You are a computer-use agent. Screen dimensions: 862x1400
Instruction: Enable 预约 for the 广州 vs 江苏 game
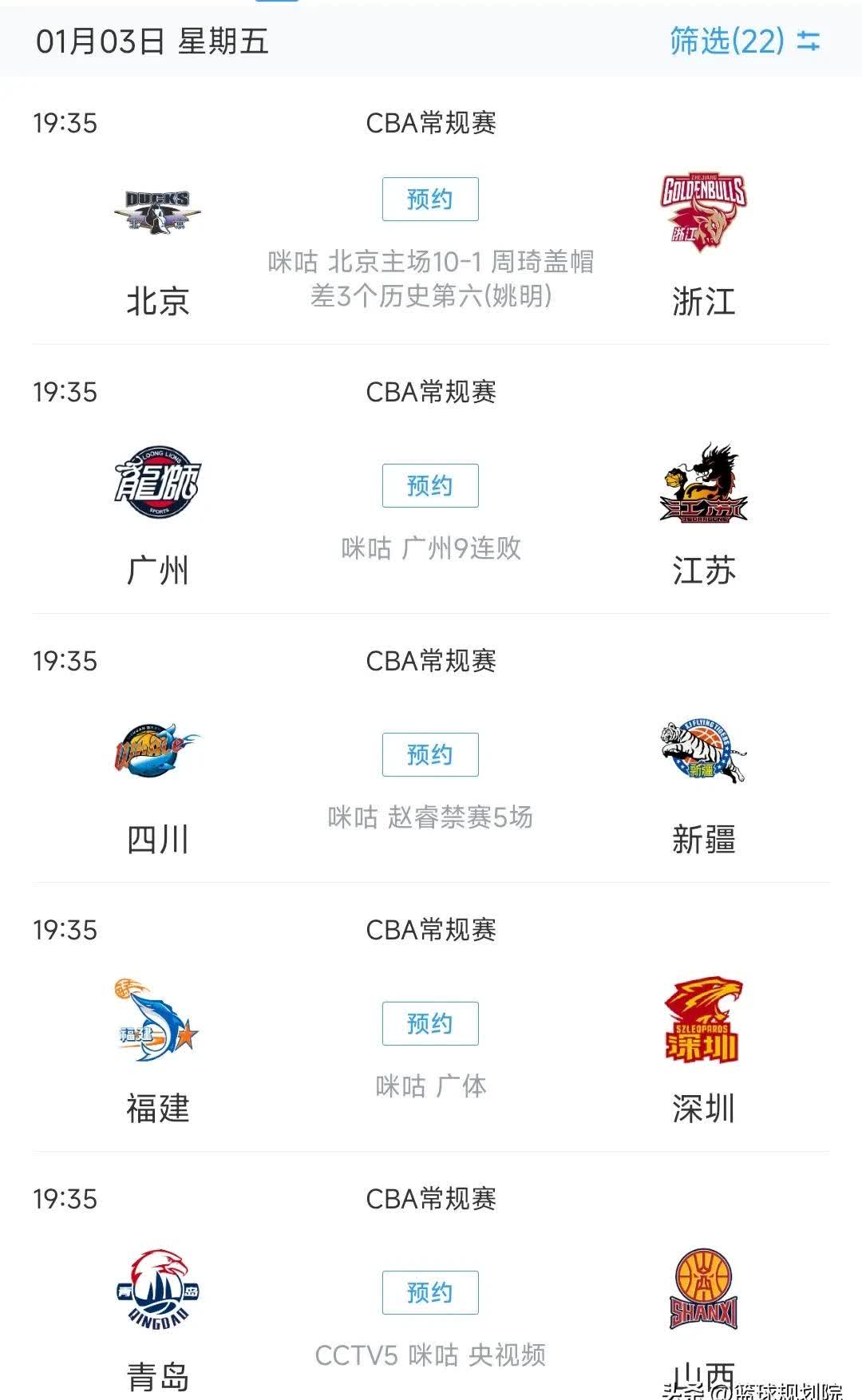[431, 484]
